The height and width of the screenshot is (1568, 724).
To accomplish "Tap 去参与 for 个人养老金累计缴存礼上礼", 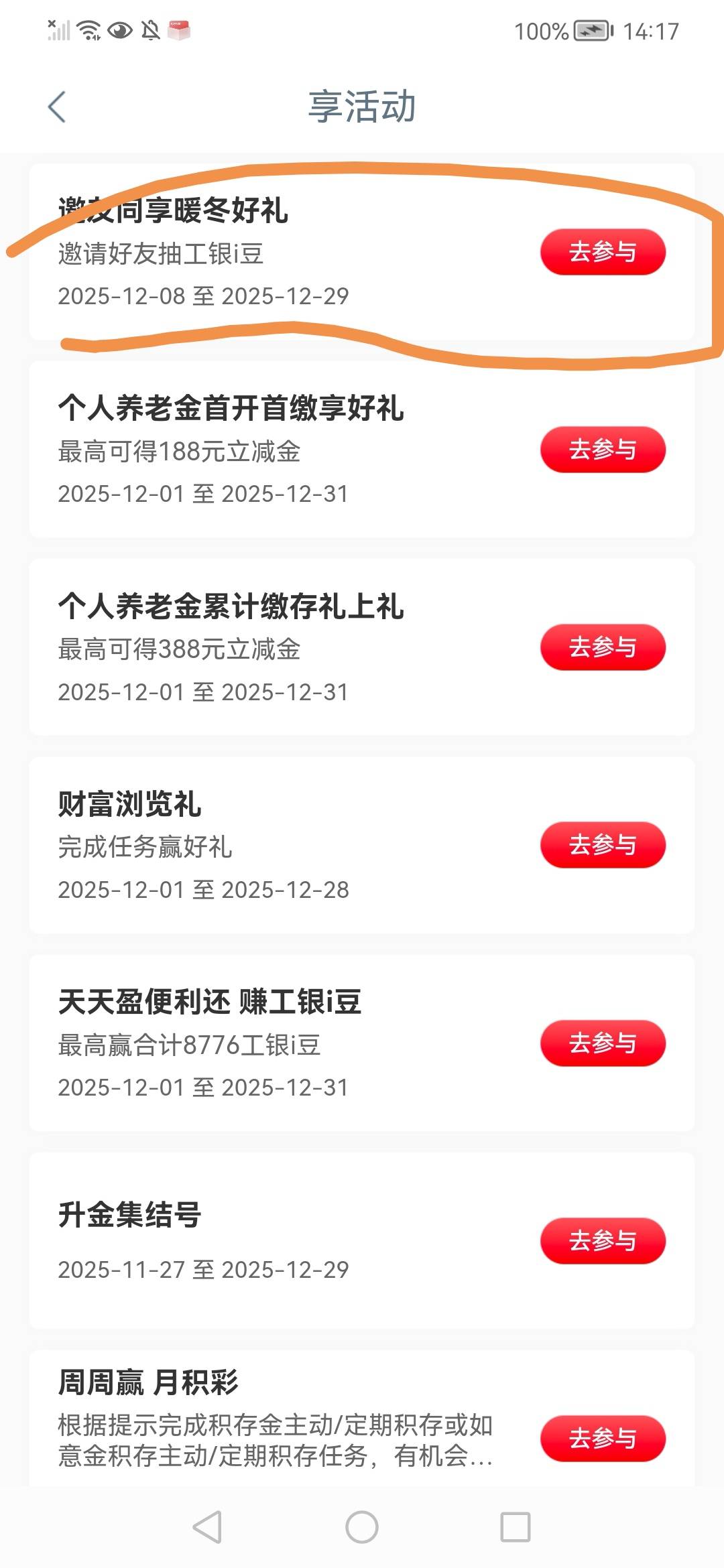I will (603, 647).
